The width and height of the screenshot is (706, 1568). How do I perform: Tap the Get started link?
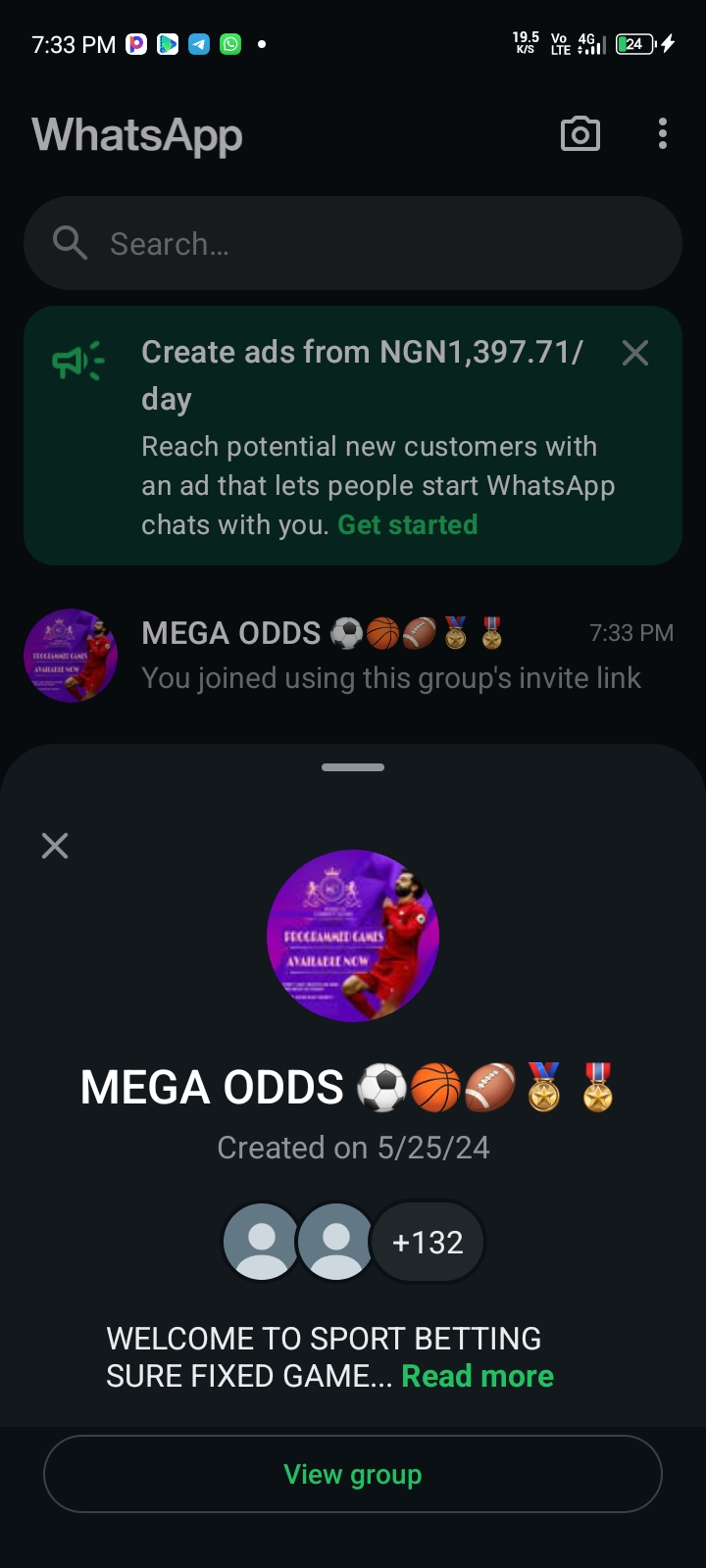[407, 525]
